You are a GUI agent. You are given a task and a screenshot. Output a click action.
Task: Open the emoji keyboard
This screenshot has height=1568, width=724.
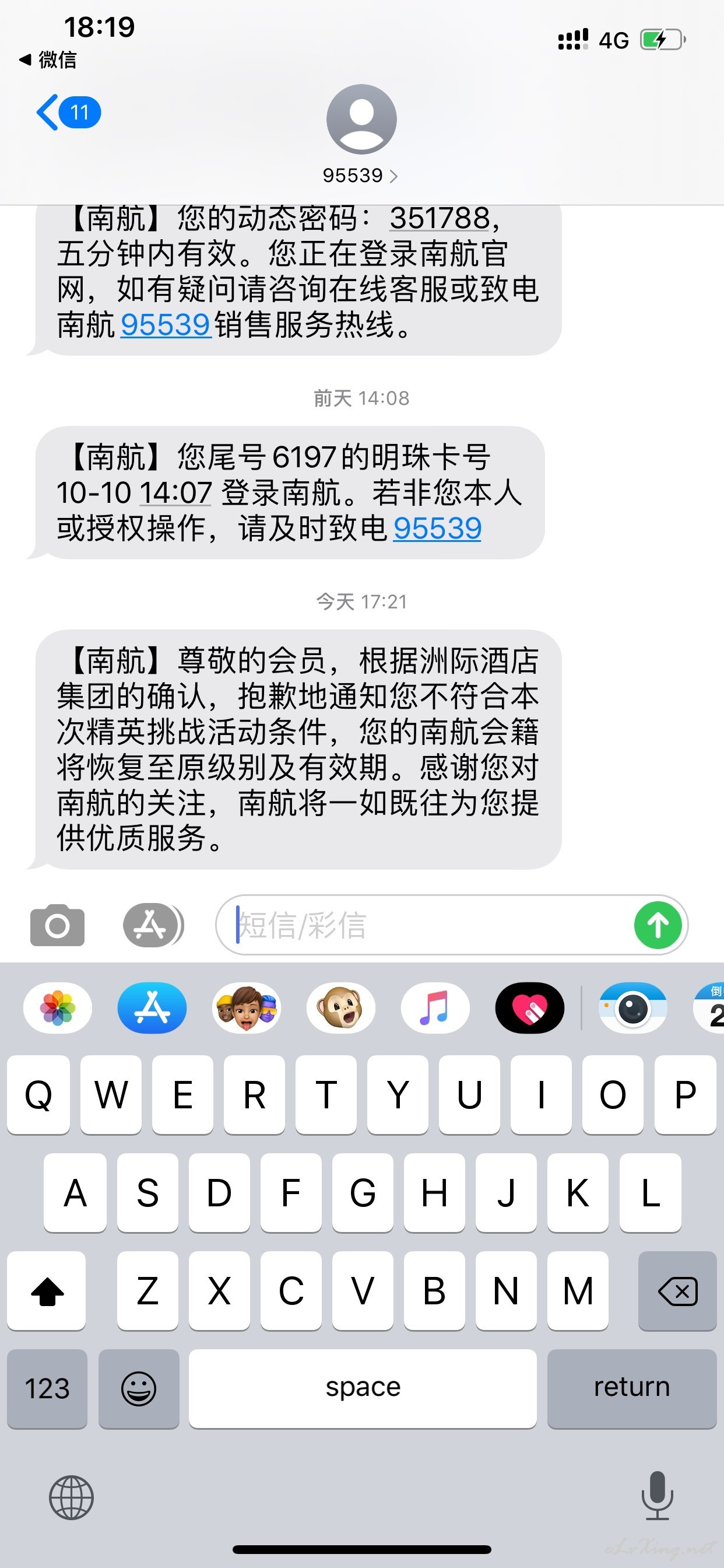click(139, 1388)
